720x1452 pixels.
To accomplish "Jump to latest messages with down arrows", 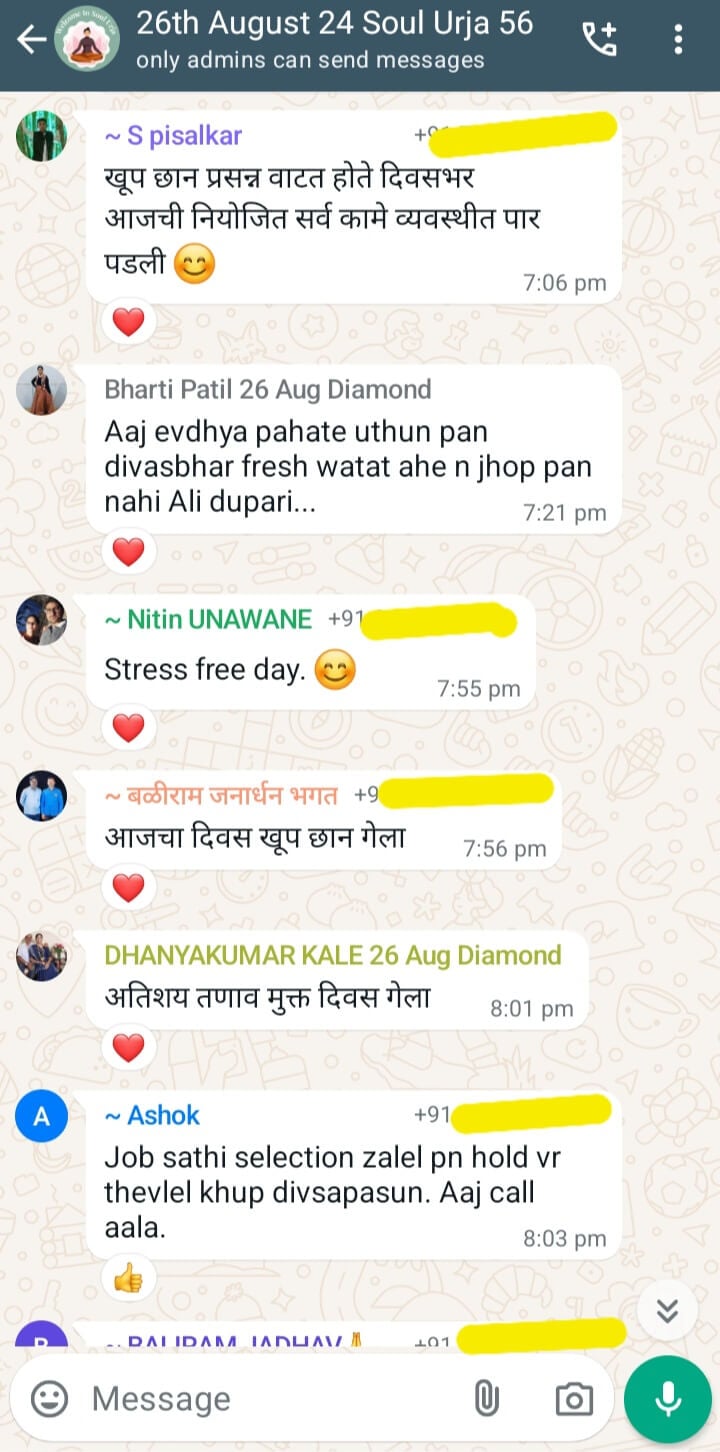I will (668, 1310).
